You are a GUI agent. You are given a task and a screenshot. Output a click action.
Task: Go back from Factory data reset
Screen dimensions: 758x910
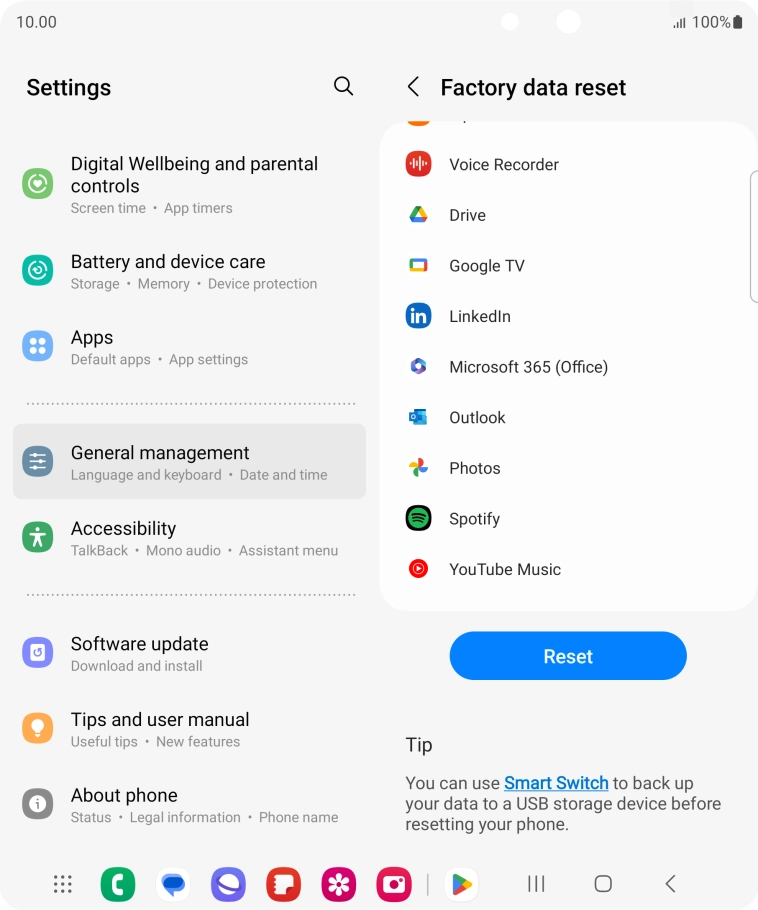(413, 87)
